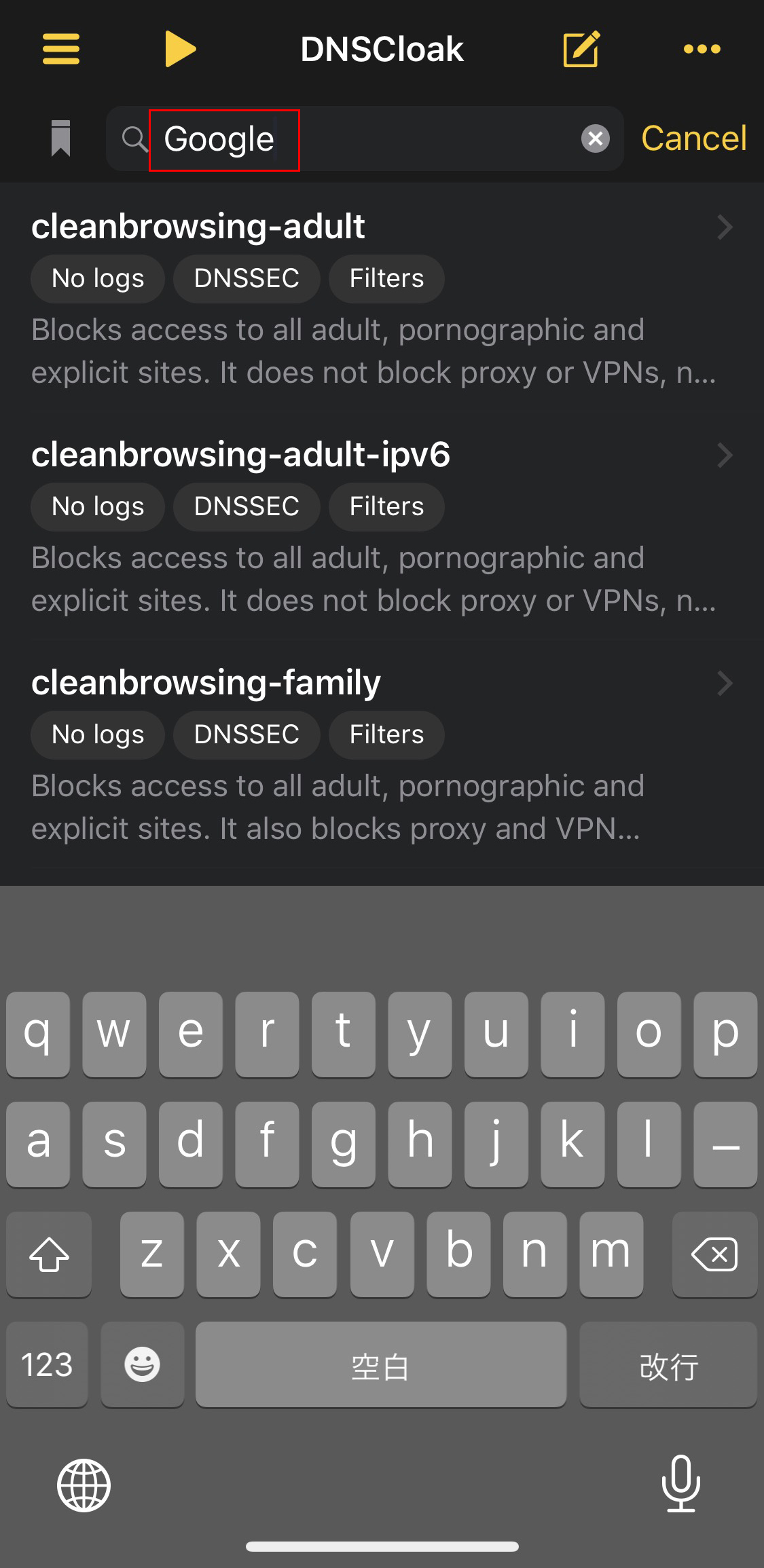
Task: Start dictation with the microphone
Action: (681, 1484)
